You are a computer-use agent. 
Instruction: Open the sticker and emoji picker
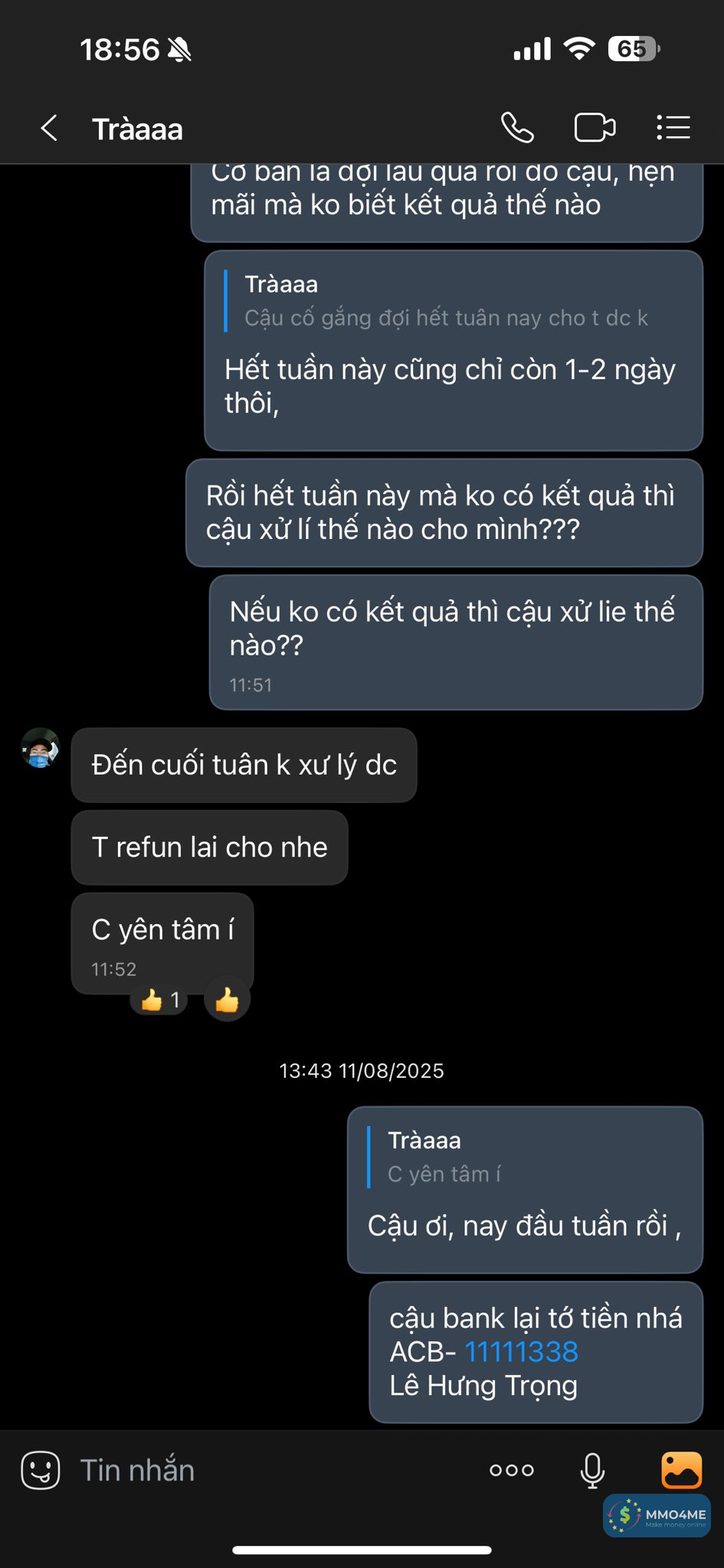coord(41,1470)
